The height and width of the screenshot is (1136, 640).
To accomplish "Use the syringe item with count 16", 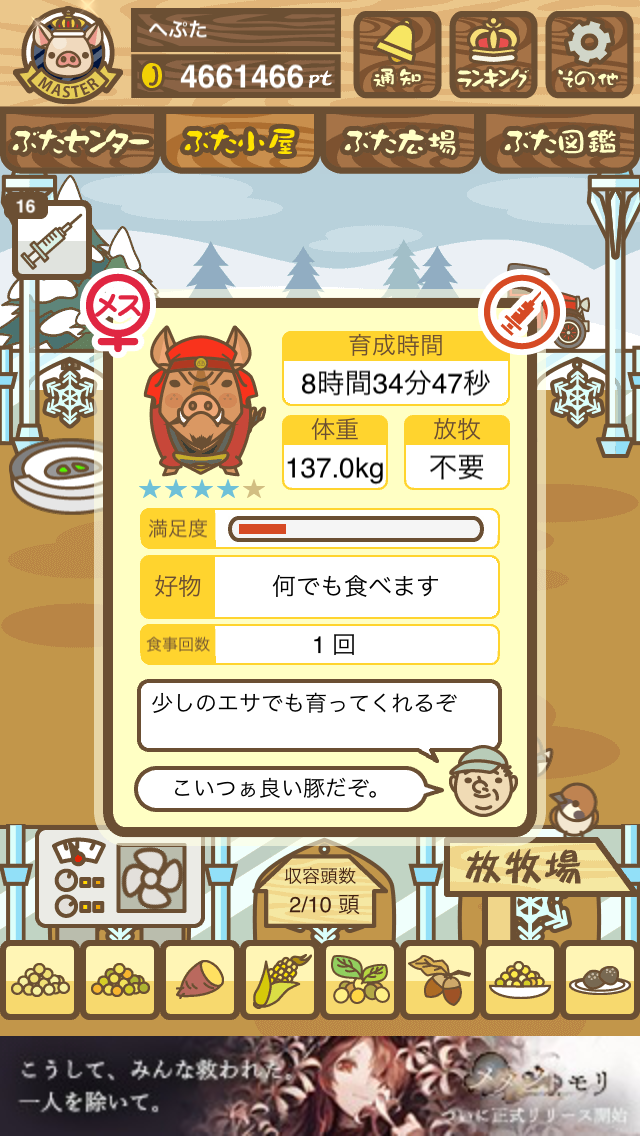I will click(x=51, y=240).
